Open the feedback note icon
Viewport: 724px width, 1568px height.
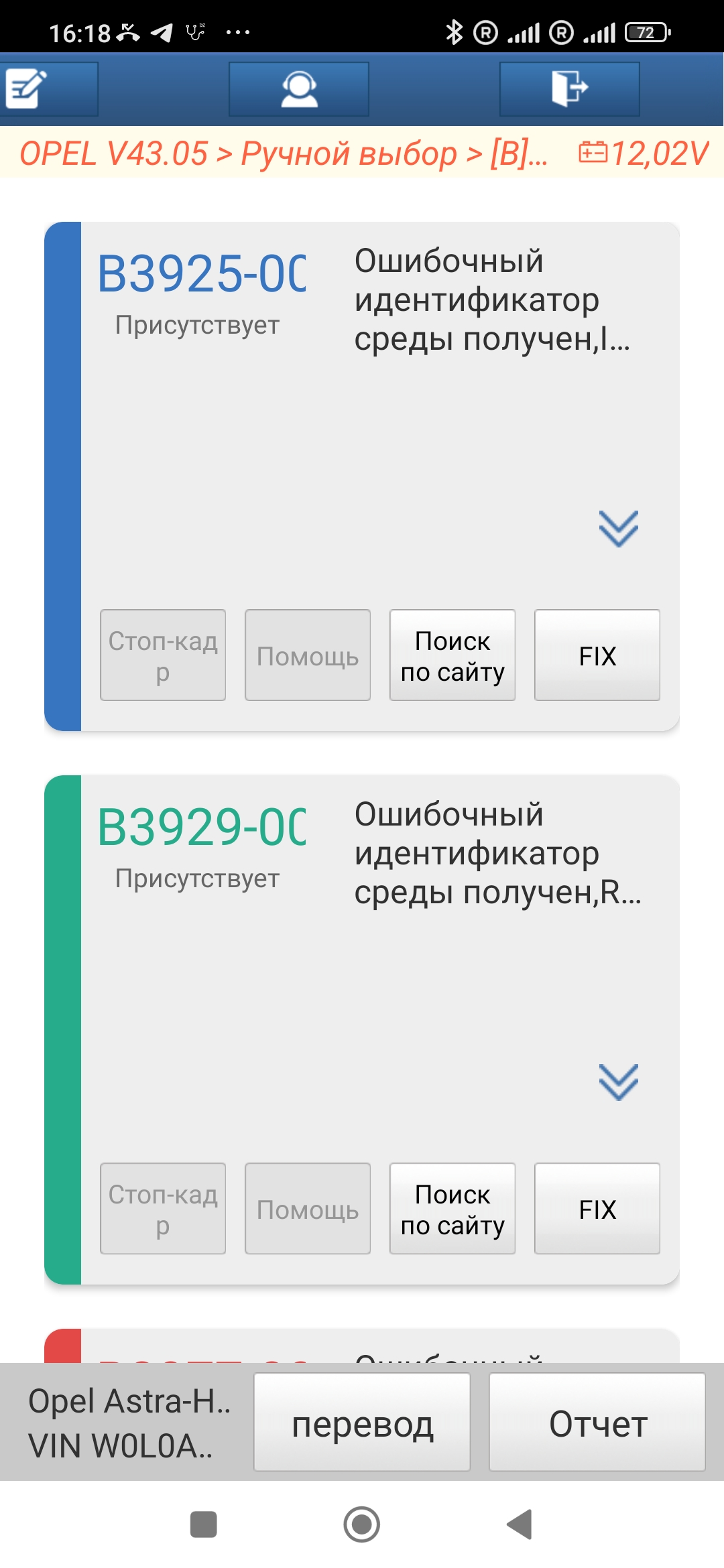click(x=27, y=88)
